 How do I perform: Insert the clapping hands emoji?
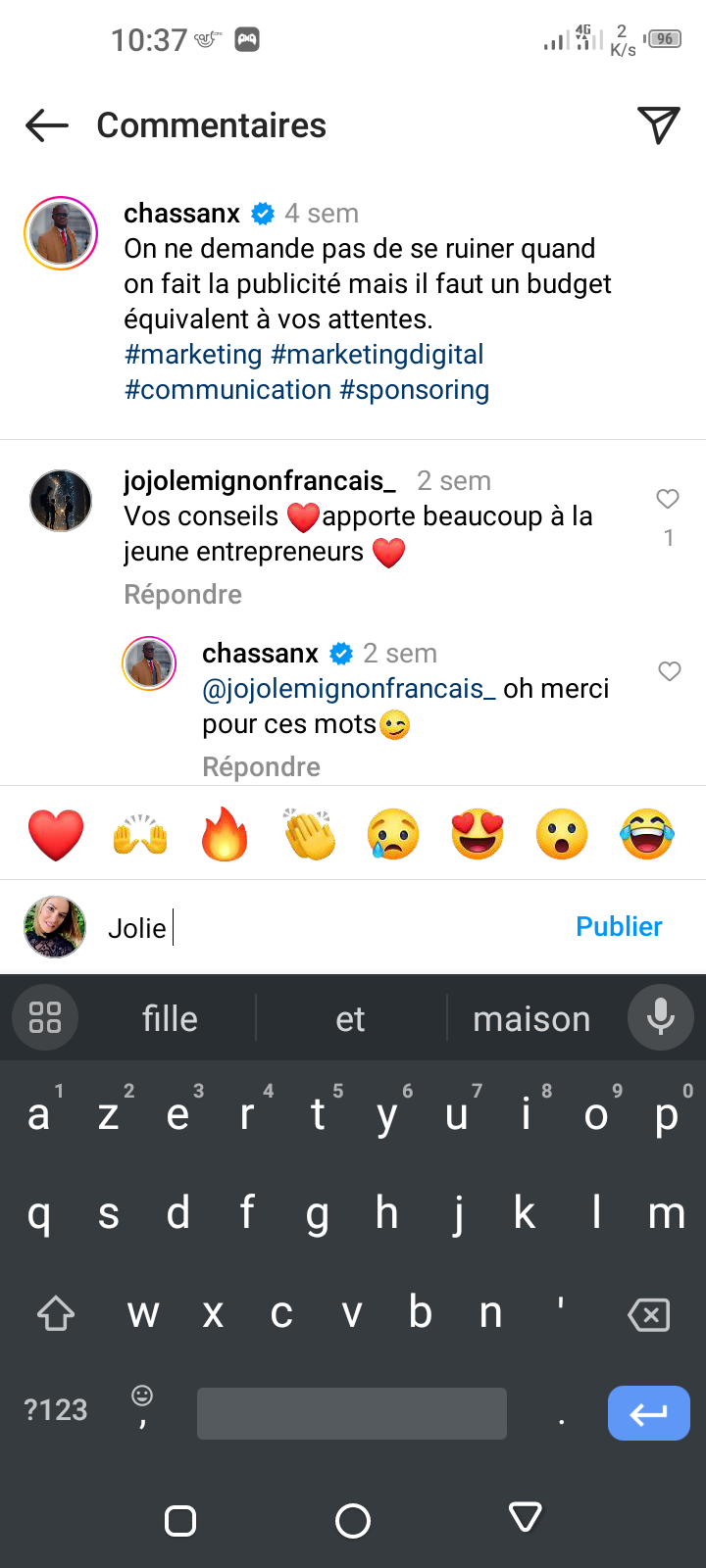[309, 835]
